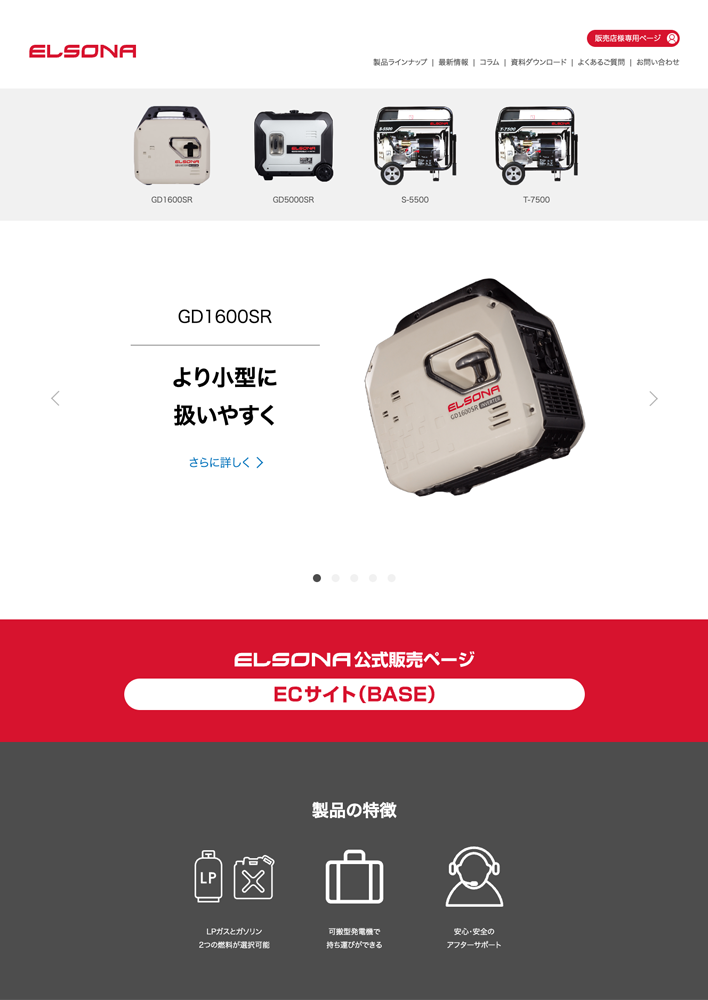708x1000 pixels.
Task: Open the コラム section
Action: [489, 62]
